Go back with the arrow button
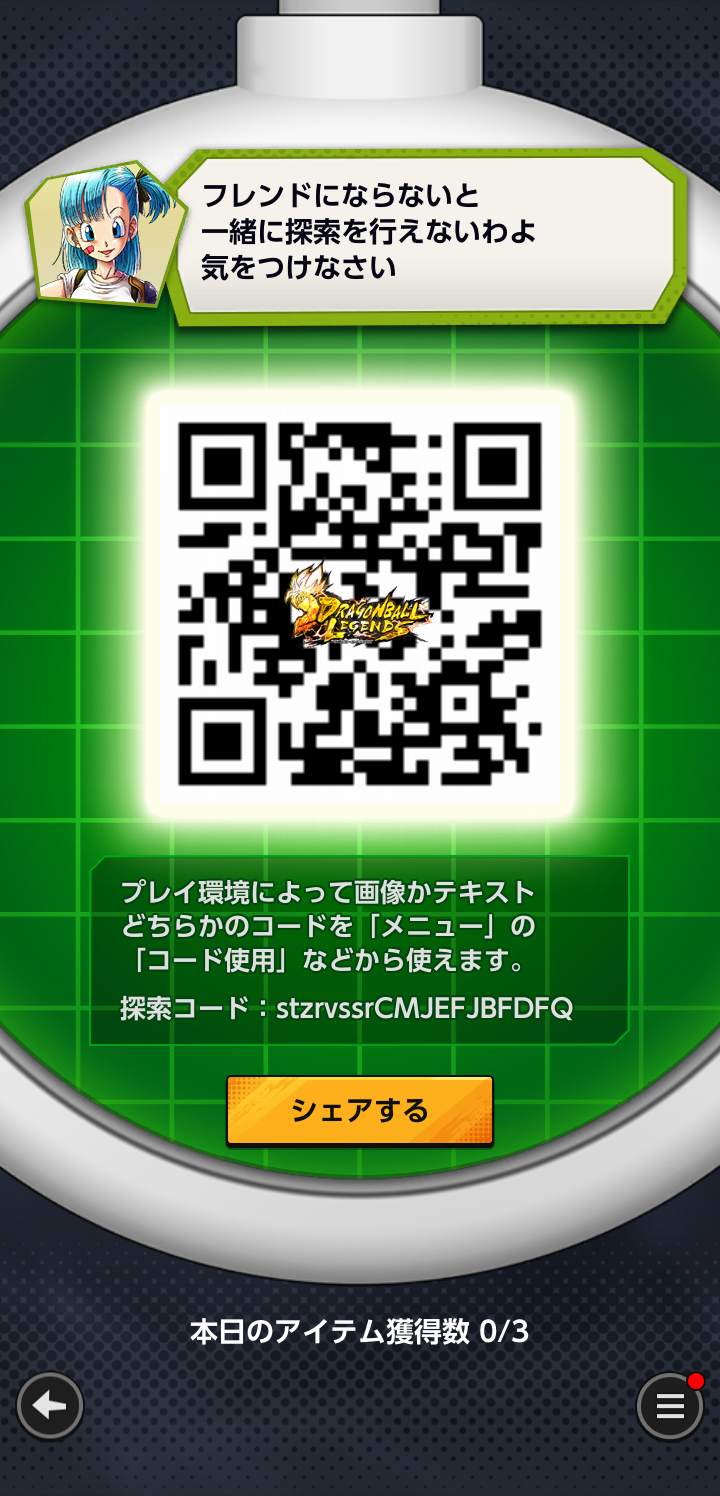This screenshot has width=720, height=1496. click(x=50, y=1406)
